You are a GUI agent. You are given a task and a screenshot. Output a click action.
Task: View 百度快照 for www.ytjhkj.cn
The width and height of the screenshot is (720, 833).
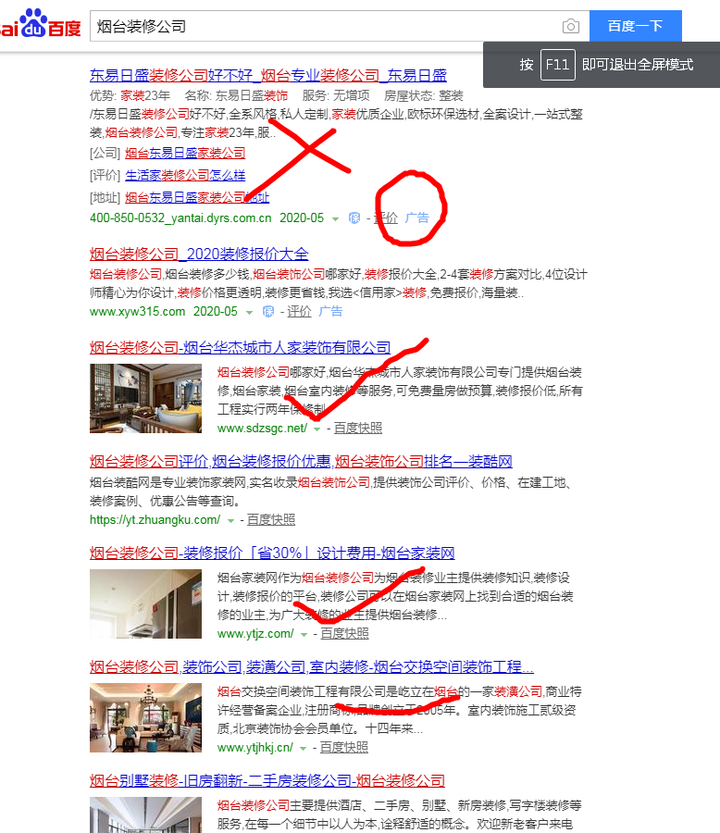click(x=344, y=746)
